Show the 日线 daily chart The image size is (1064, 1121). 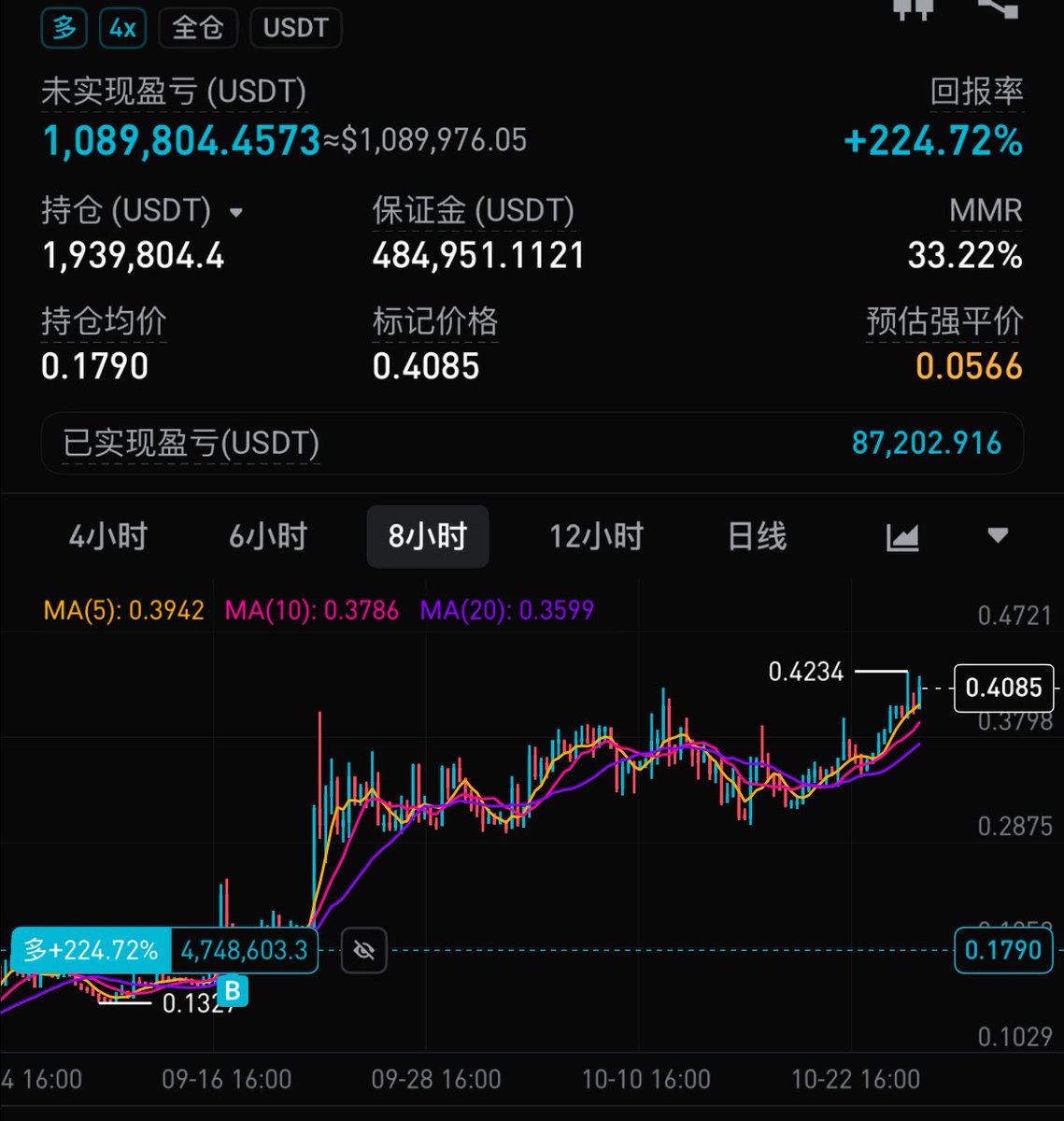[x=757, y=537]
